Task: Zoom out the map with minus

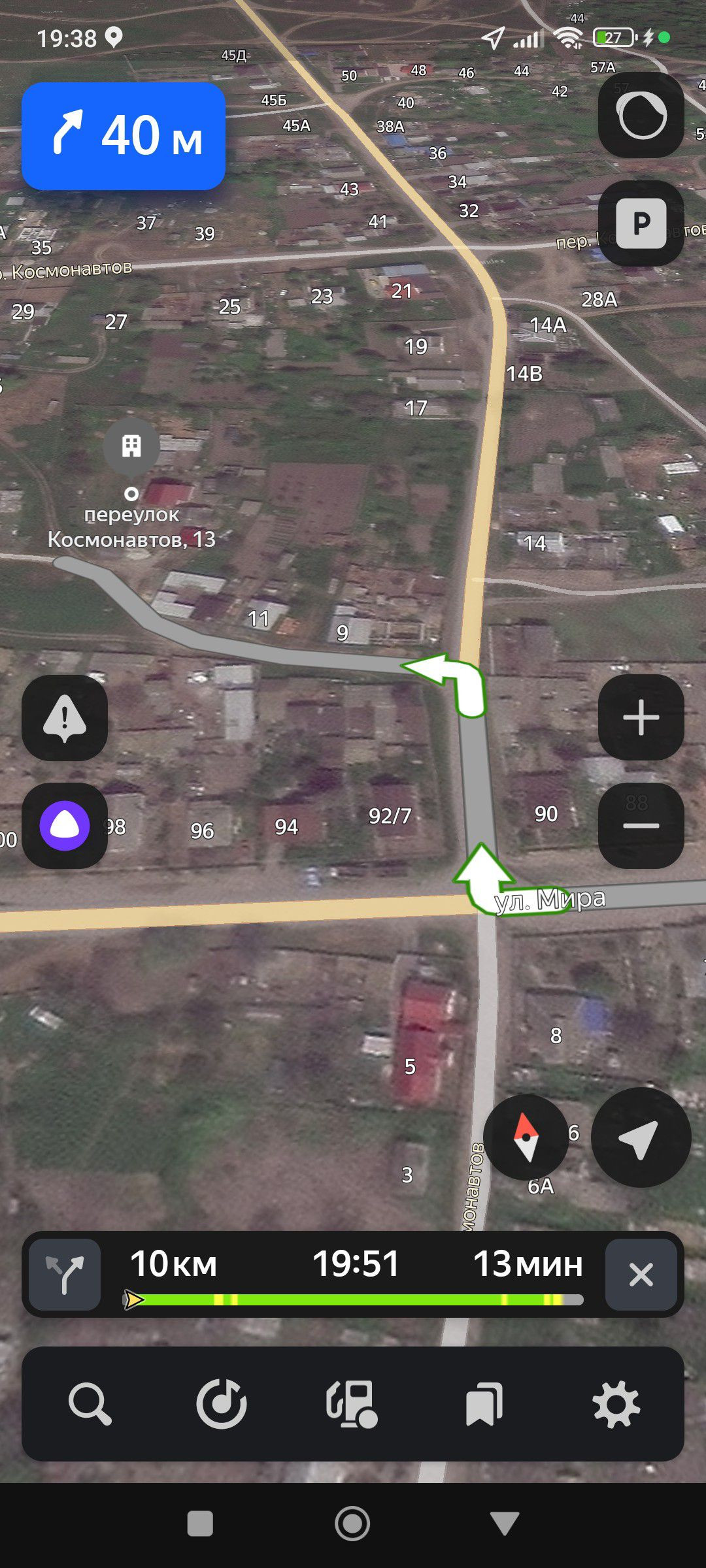Action: pos(641,825)
